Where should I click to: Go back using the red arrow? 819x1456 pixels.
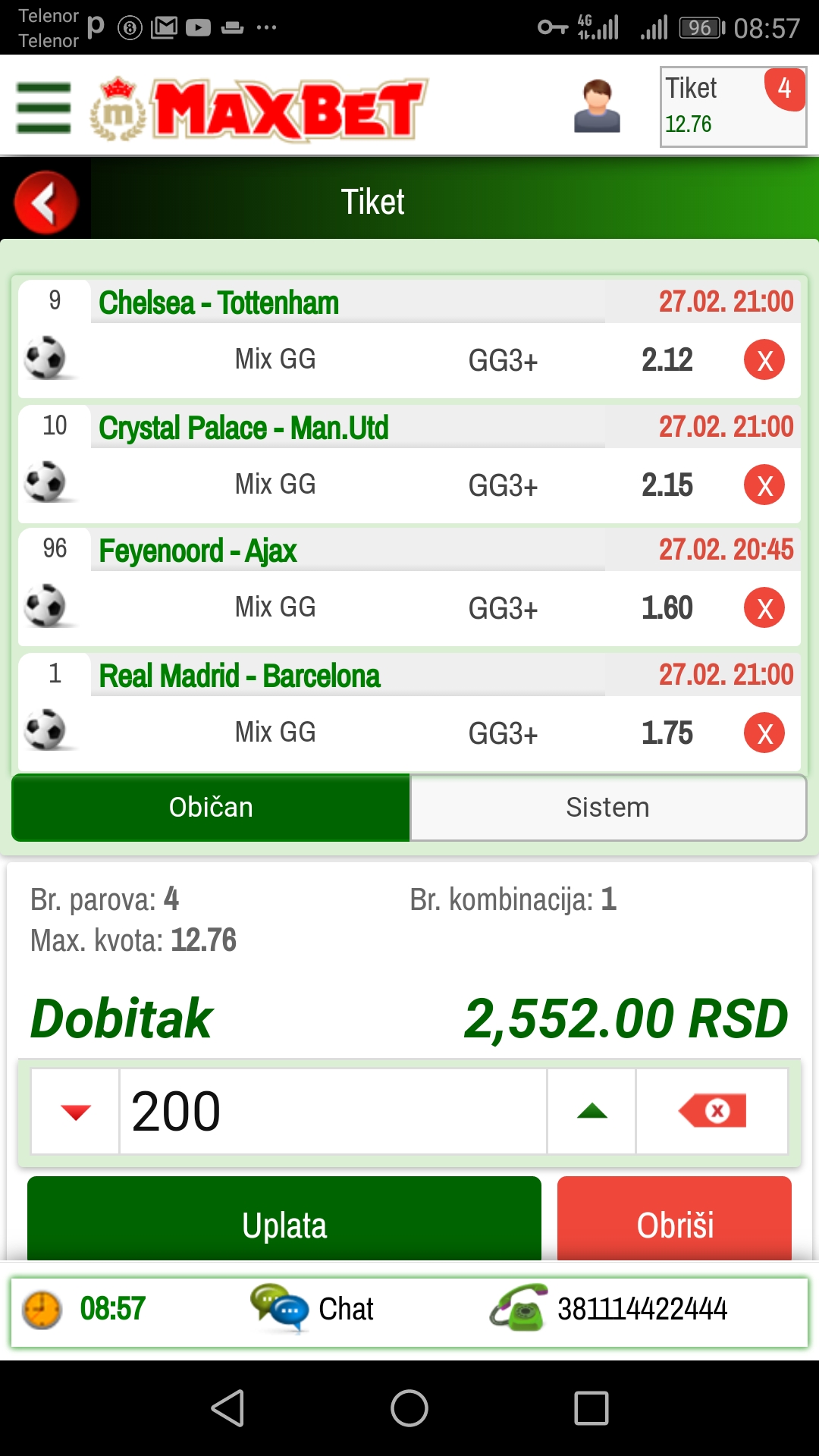[45, 202]
